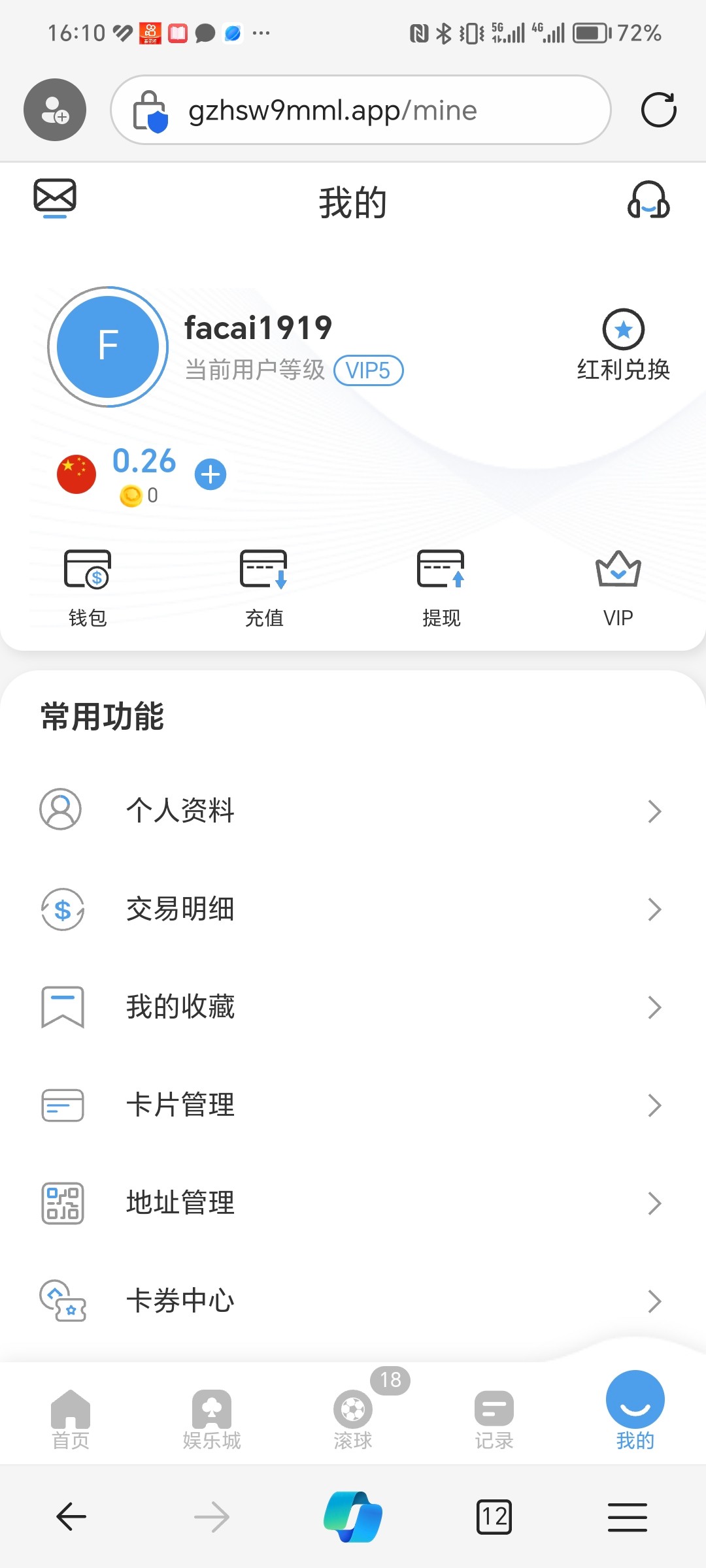The height and width of the screenshot is (1568, 706).
Task: Click the 地址管理 QR icon
Action: (x=61, y=1203)
